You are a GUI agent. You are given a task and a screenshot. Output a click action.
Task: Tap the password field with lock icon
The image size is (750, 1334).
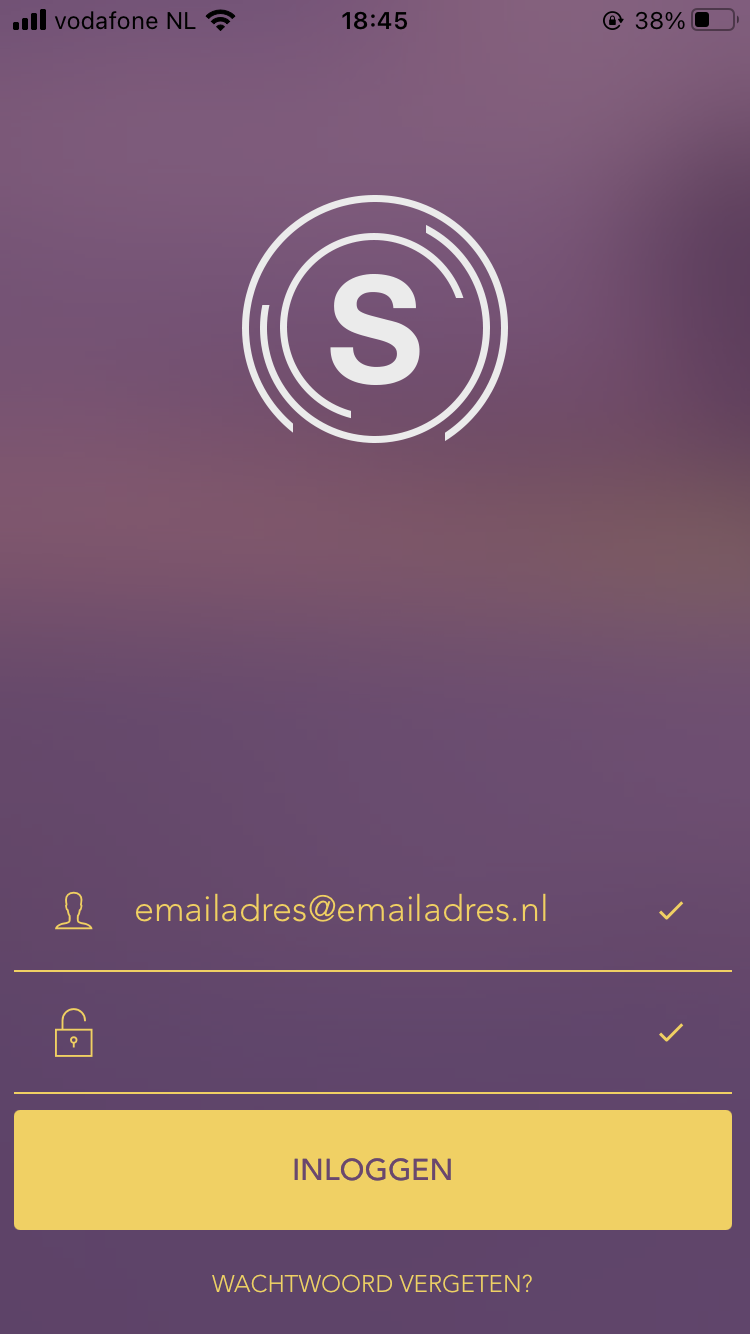[x=370, y=1033]
